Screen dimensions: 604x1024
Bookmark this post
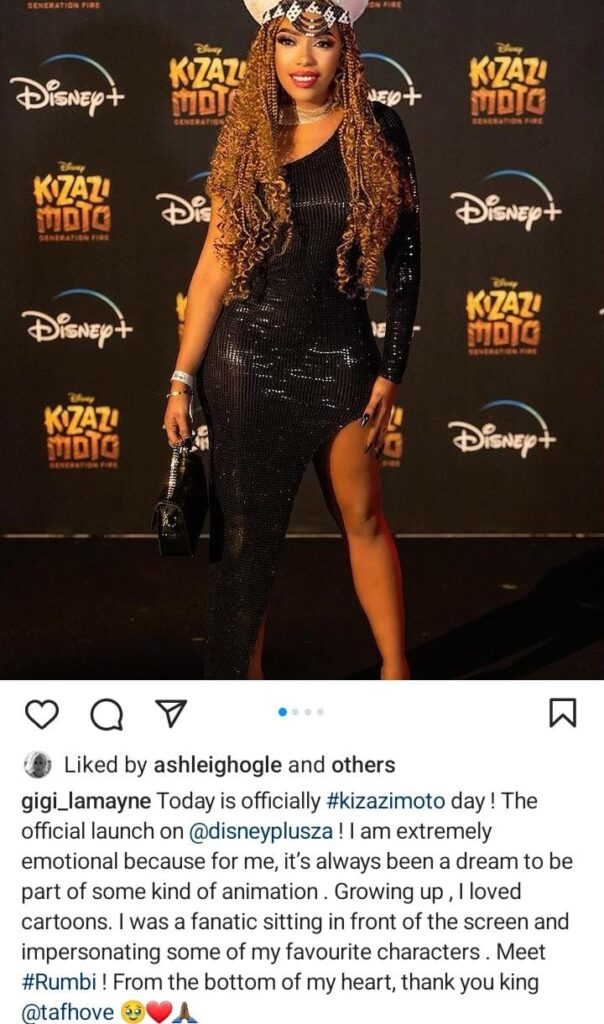coord(562,713)
